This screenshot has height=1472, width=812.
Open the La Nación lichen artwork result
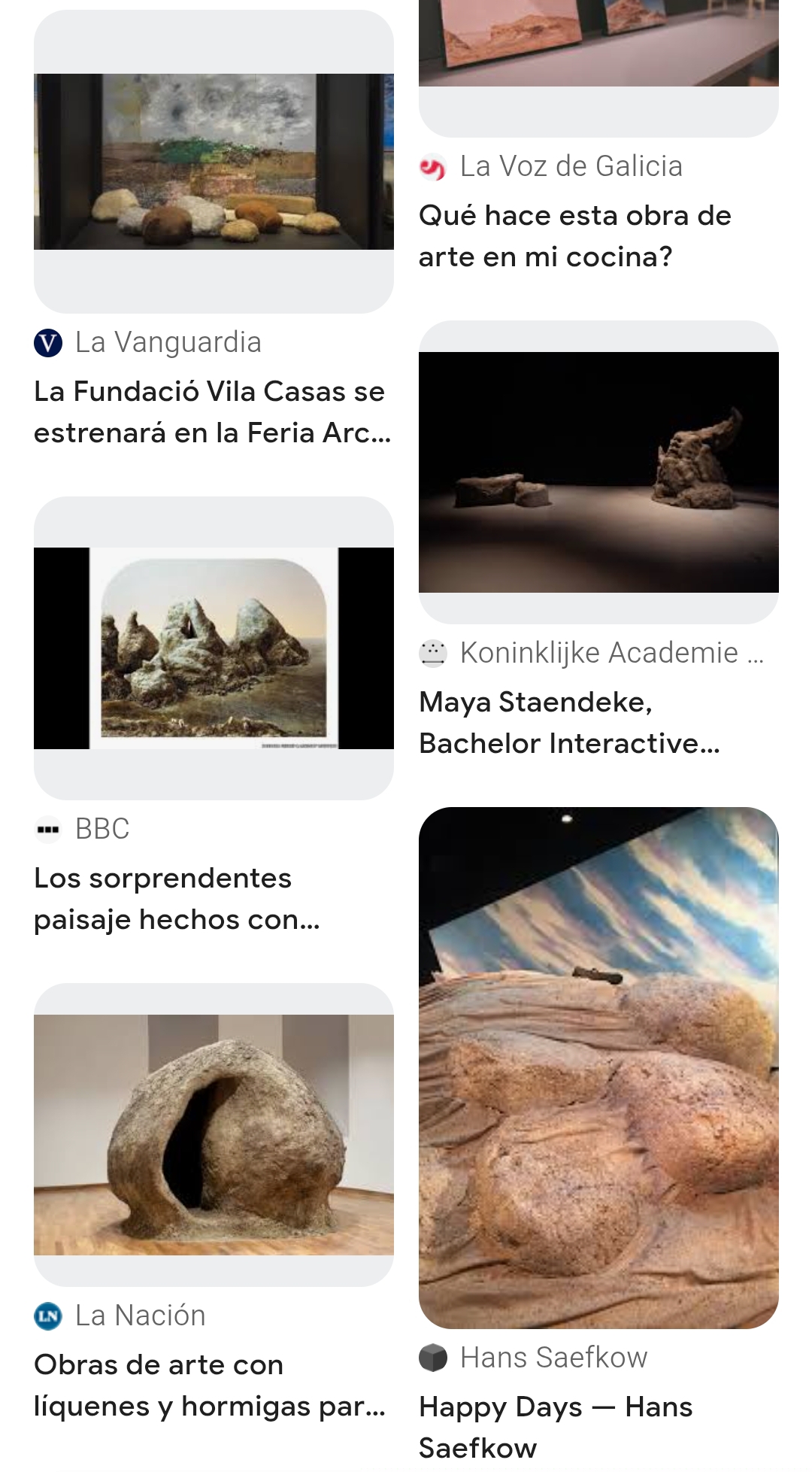[214, 1134]
